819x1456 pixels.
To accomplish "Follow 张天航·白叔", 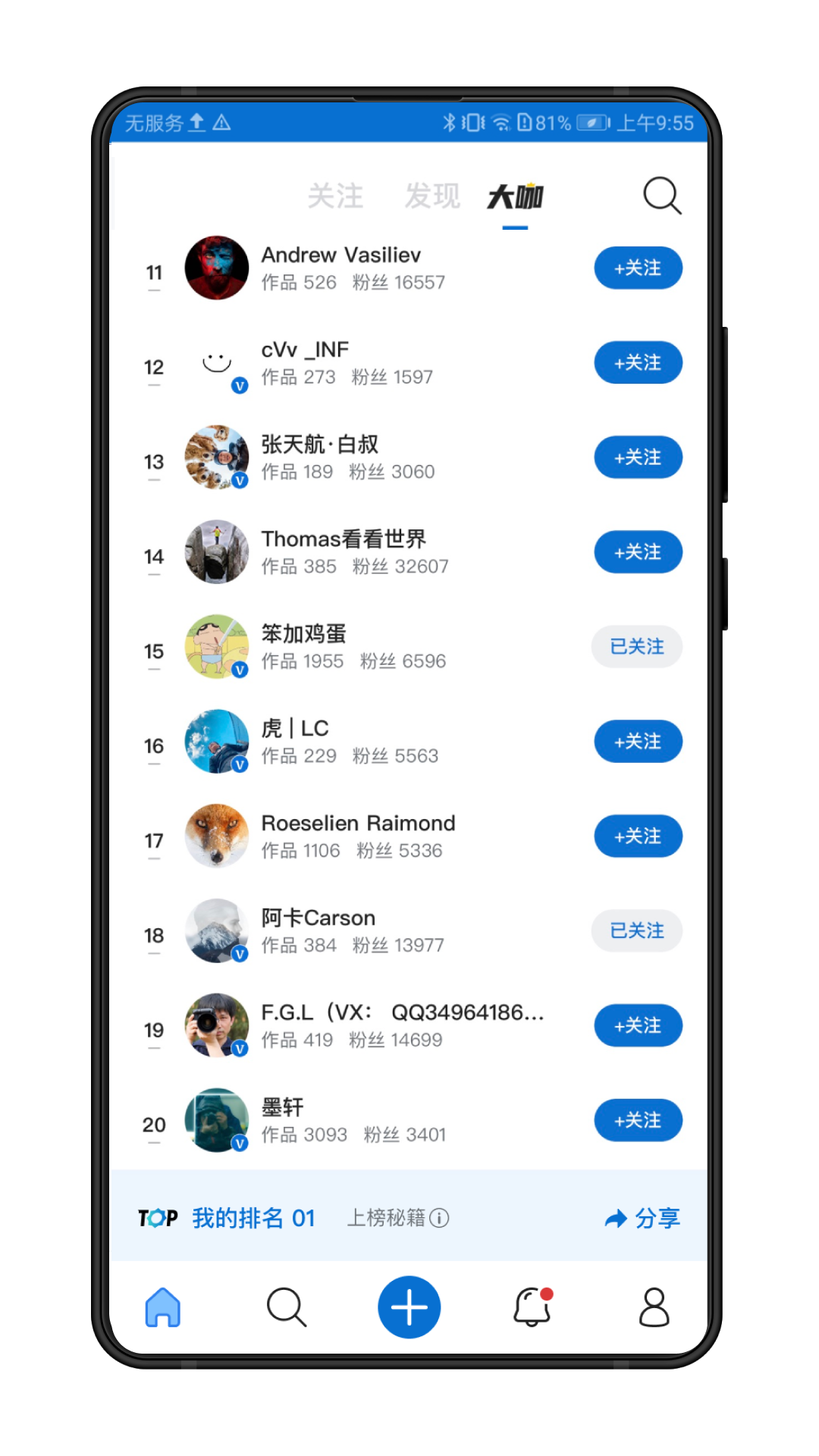I will pyautogui.click(x=638, y=457).
